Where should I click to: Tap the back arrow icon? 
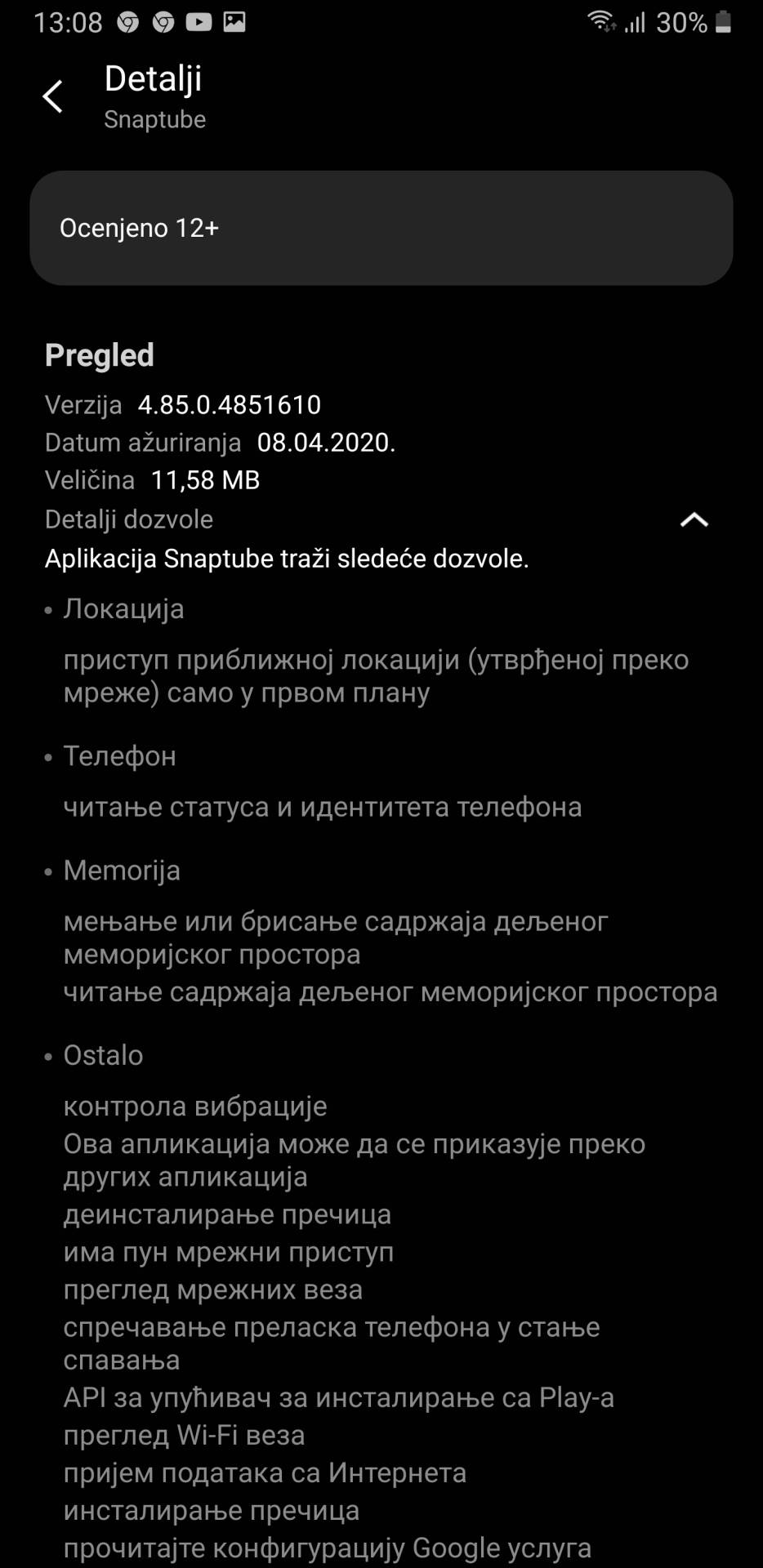pos(53,96)
